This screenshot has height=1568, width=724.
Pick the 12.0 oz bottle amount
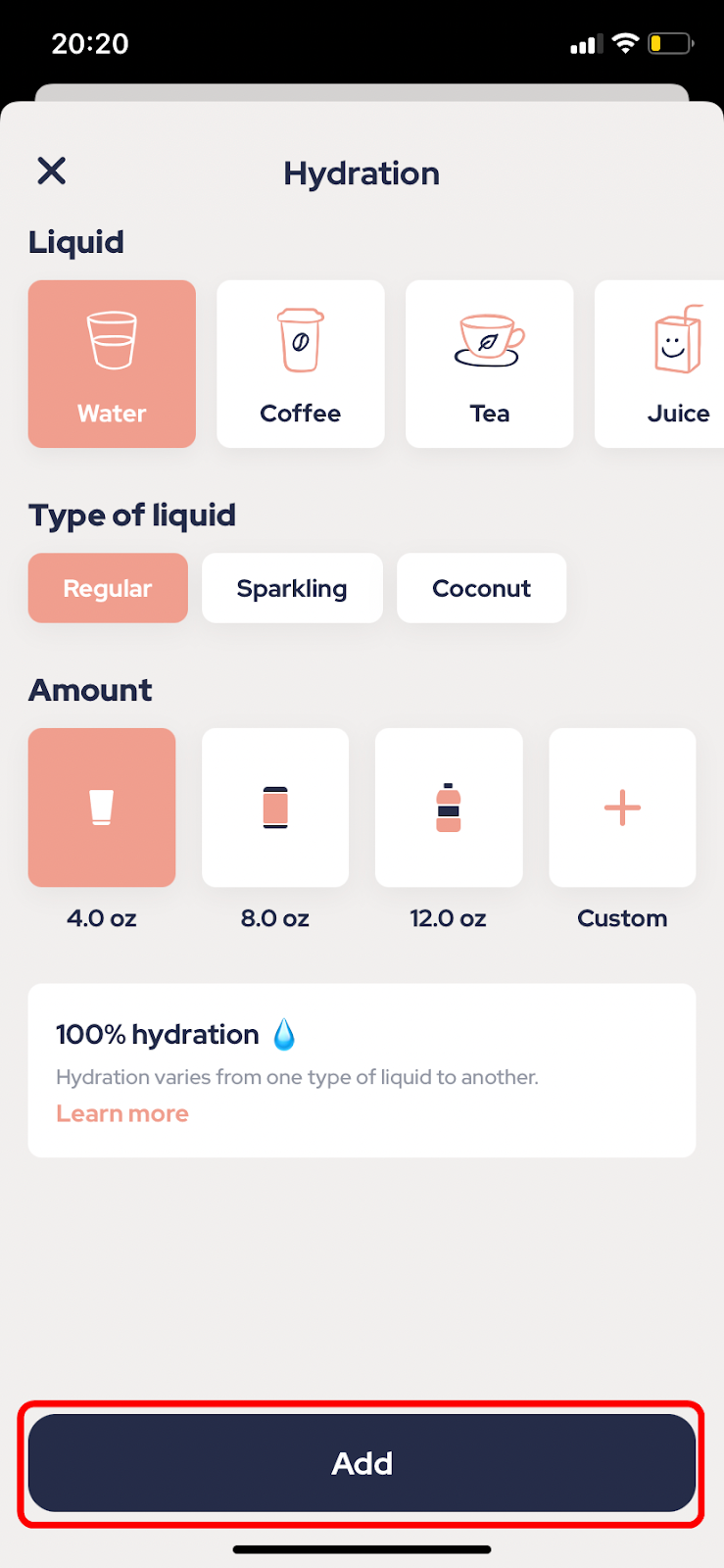(449, 808)
